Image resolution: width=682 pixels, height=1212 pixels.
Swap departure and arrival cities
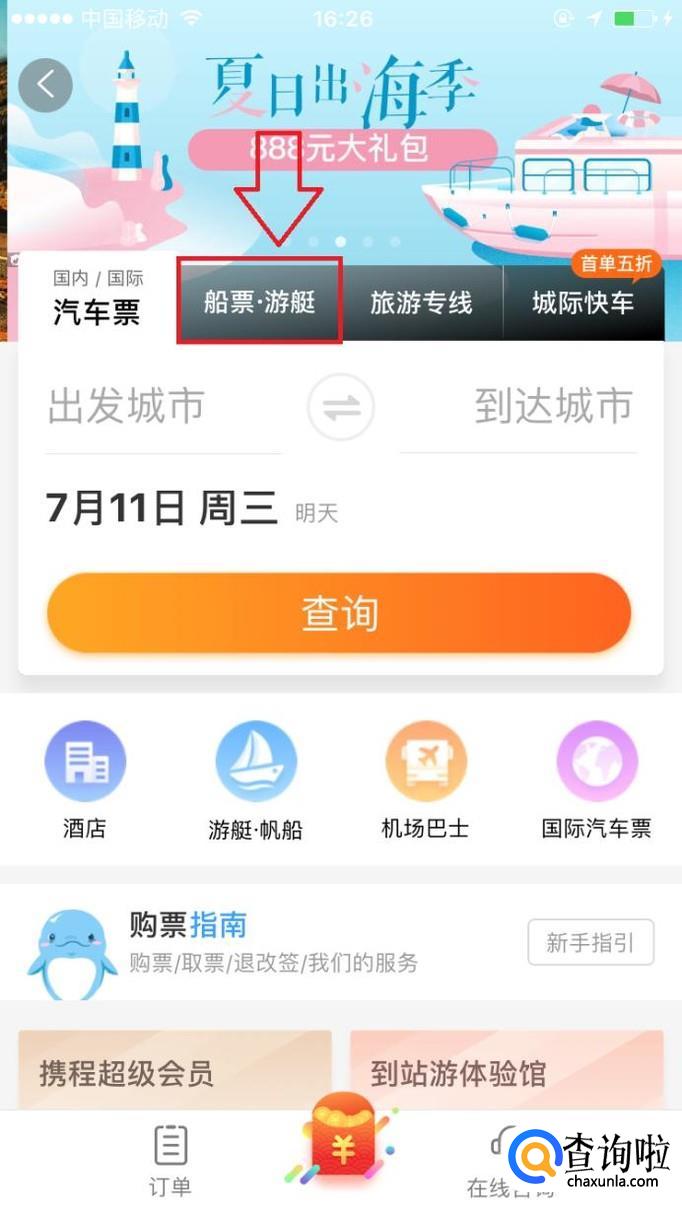[x=340, y=407]
